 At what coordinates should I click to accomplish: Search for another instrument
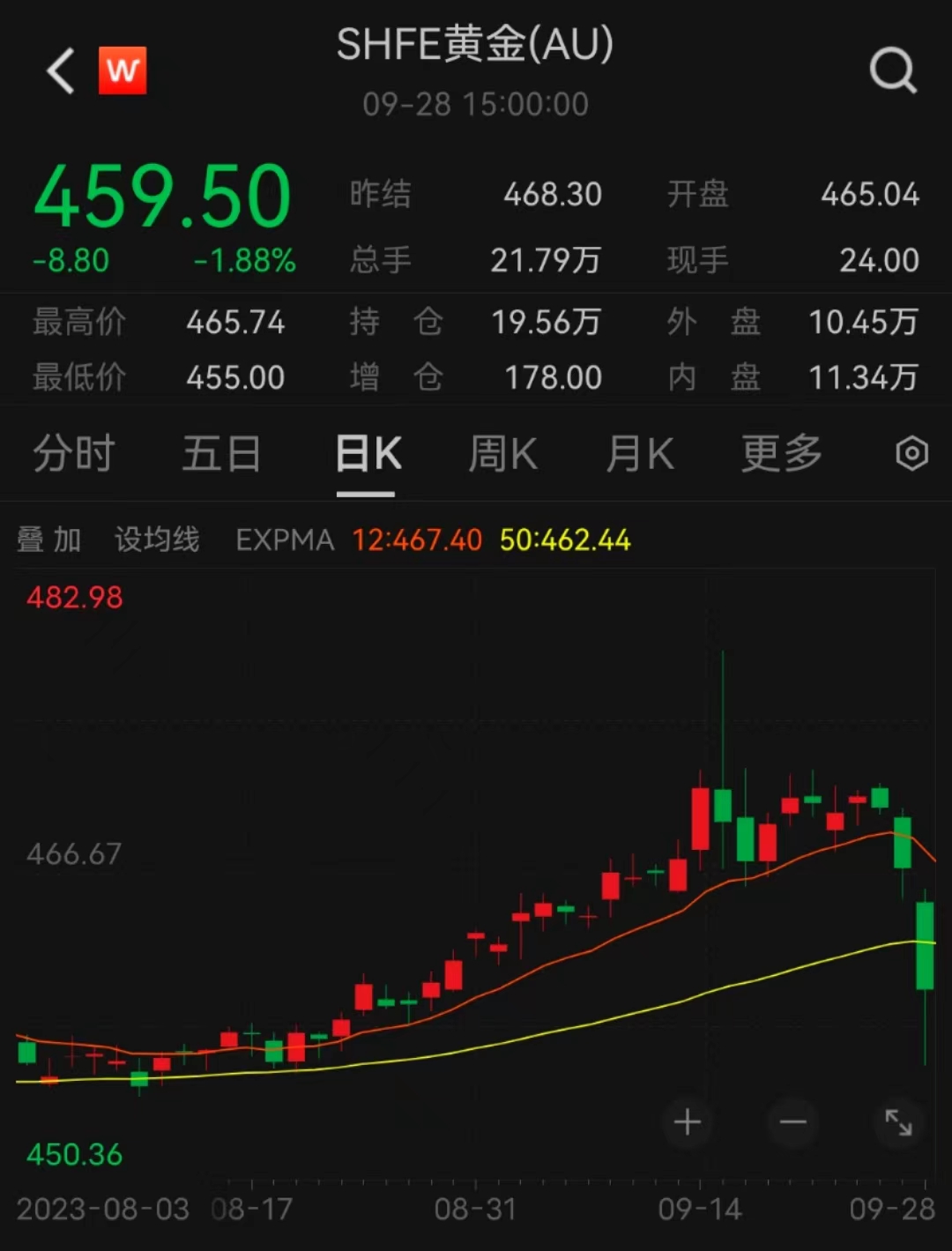pyautogui.click(x=892, y=71)
